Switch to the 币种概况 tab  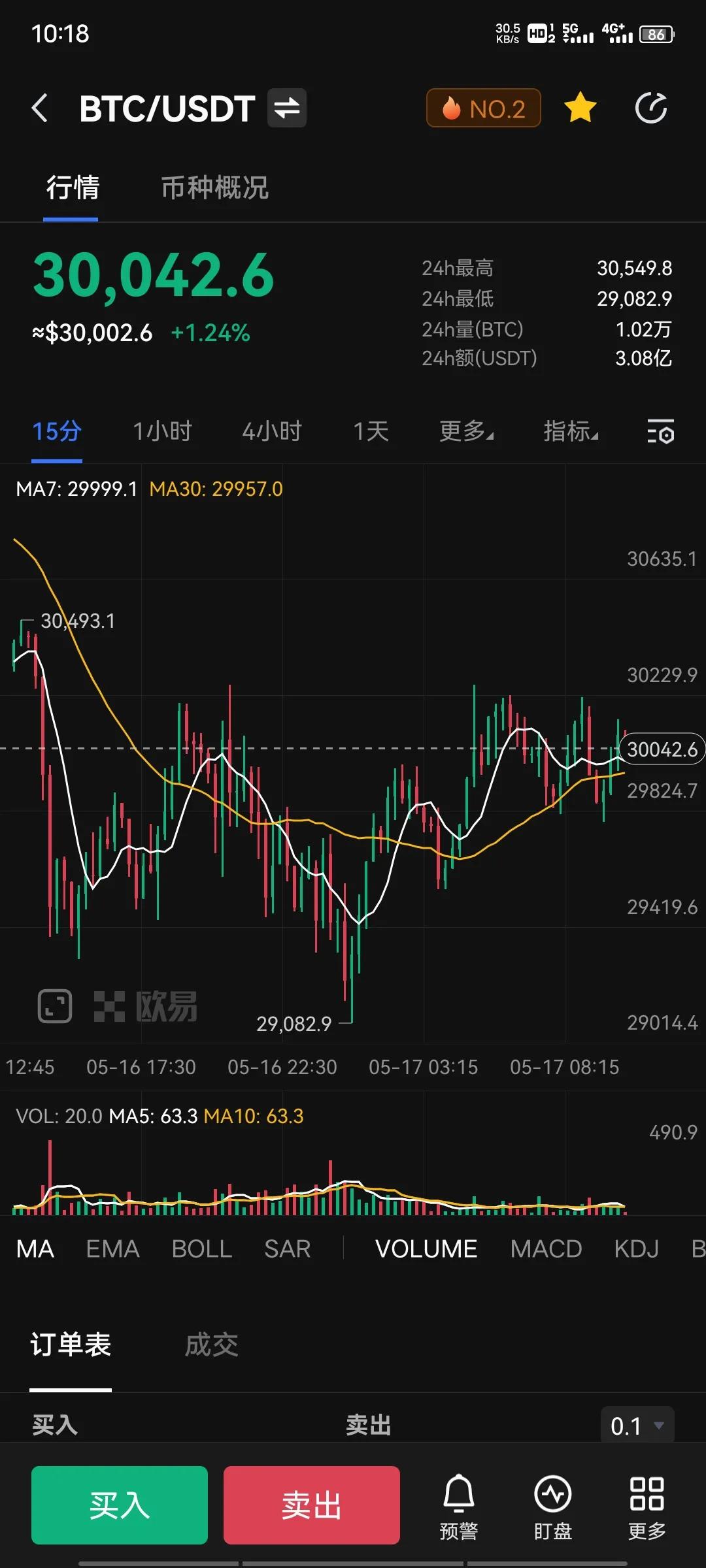(x=214, y=188)
